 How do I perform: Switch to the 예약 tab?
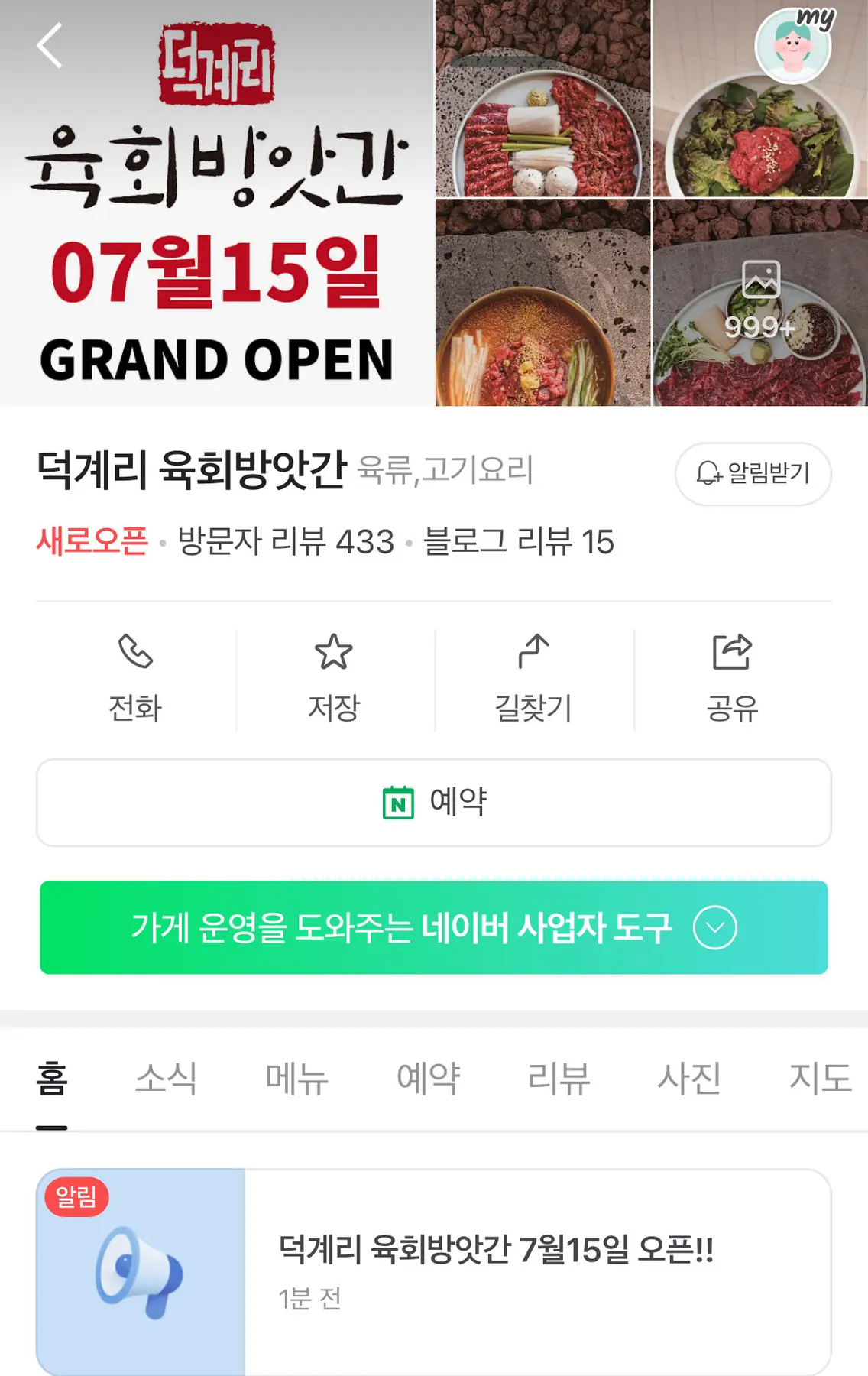tap(428, 1079)
